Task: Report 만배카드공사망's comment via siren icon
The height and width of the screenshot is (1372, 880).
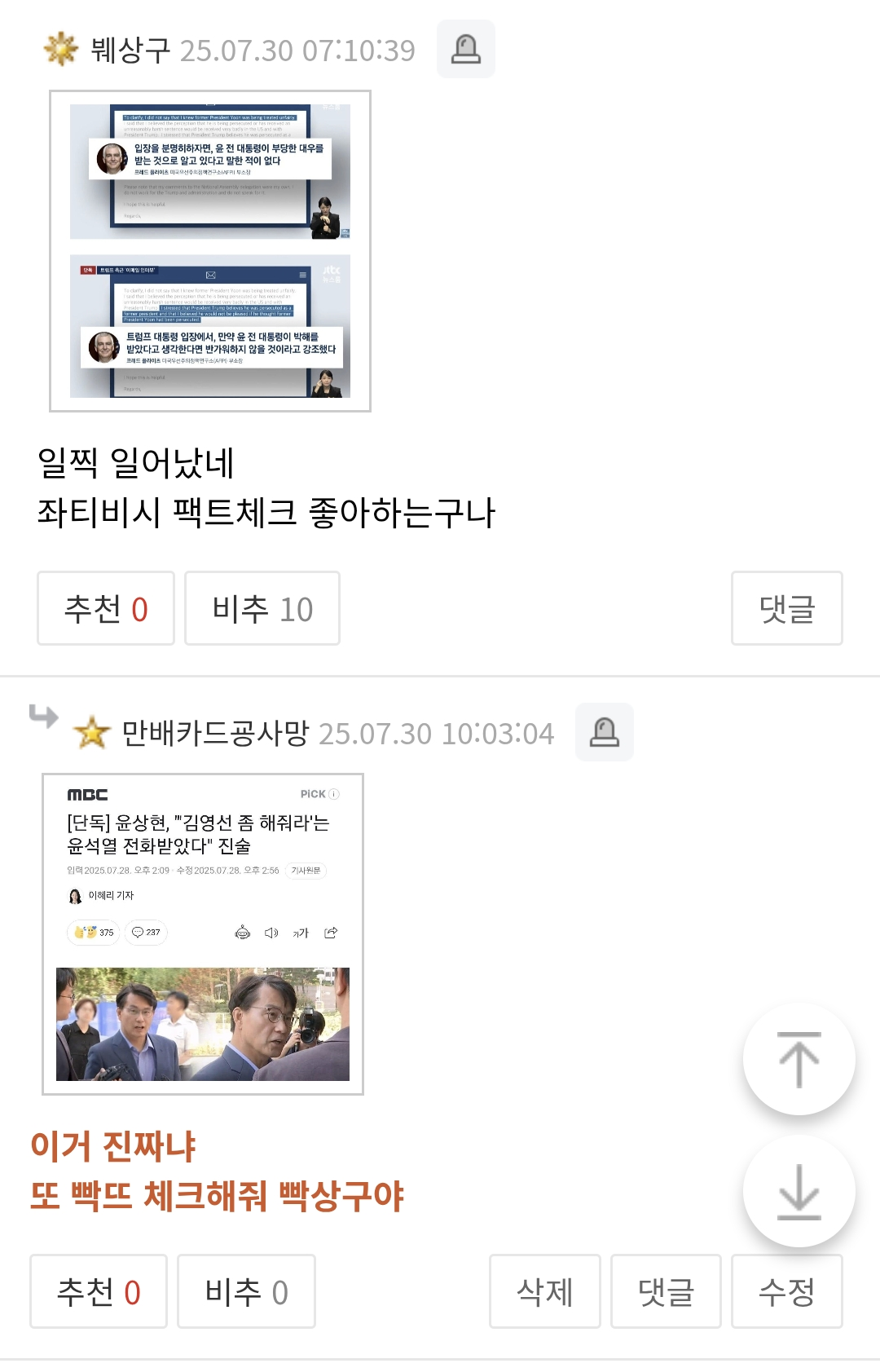Action: [604, 732]
